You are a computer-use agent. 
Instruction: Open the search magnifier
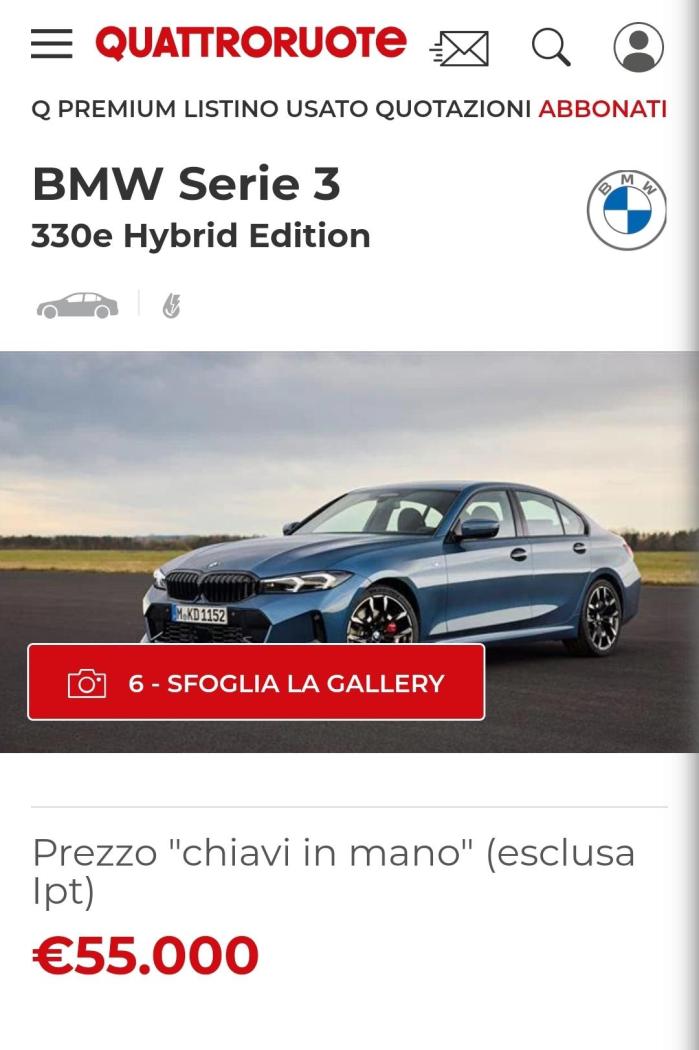coord(550,46)
